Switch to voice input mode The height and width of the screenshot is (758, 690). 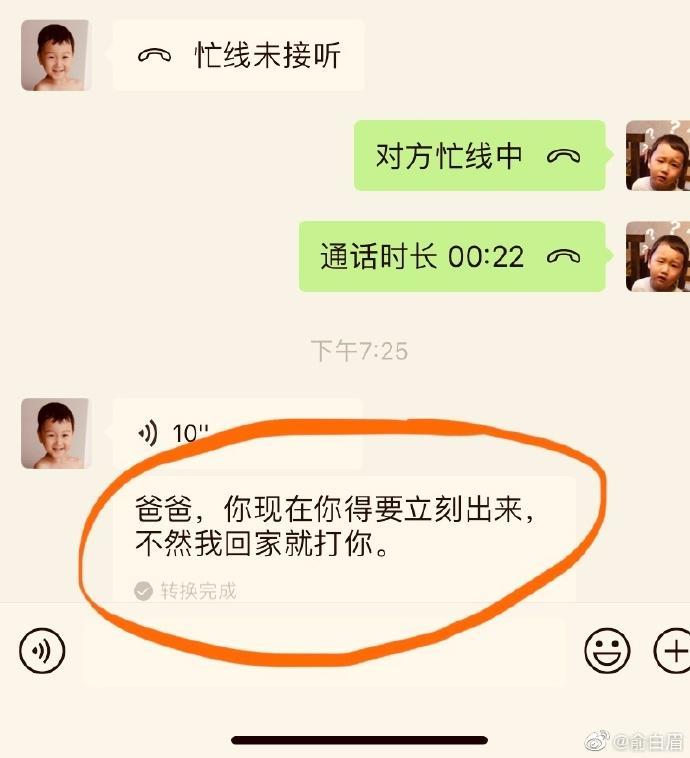(x=42, y=652)
